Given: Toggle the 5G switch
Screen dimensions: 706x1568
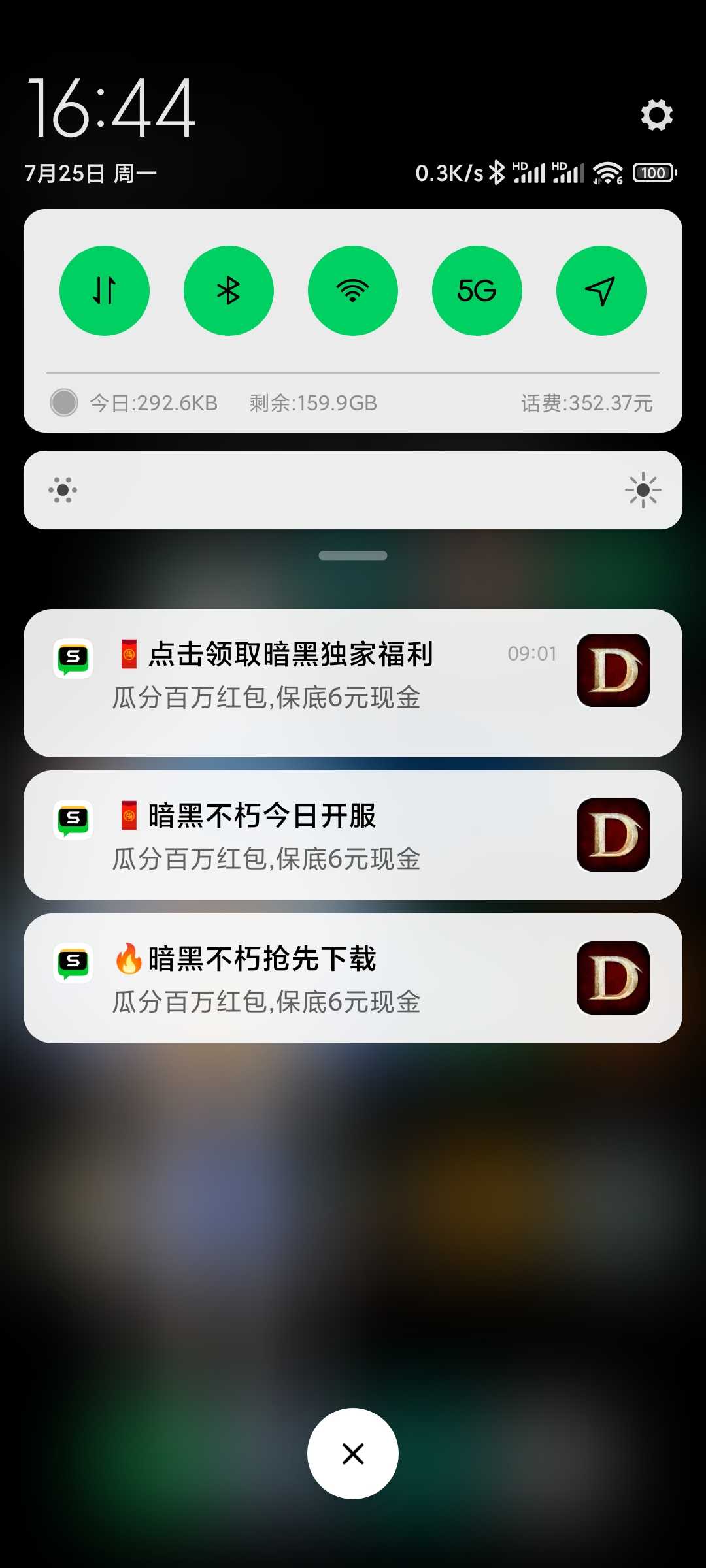Looking at the screenshot, I should tap(477, 291).
